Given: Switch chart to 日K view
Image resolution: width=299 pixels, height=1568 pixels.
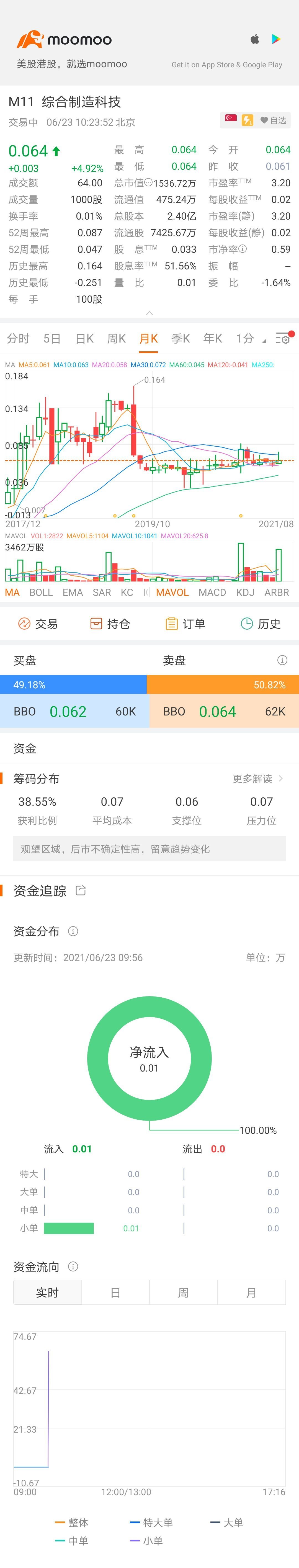Looking at the screenshot, I should [85, 338].
